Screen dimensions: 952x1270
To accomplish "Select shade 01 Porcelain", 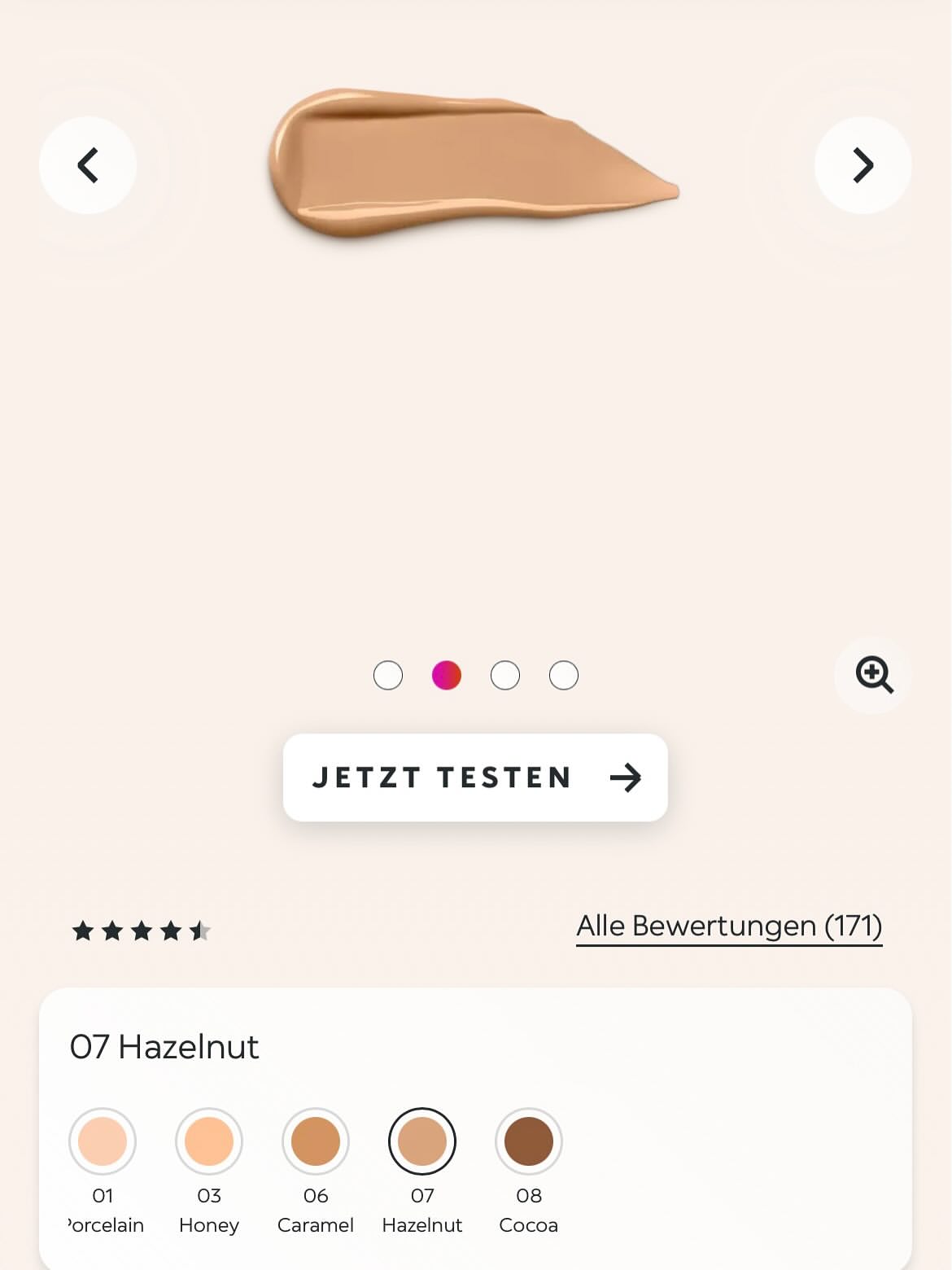I will click(103, 1141).
